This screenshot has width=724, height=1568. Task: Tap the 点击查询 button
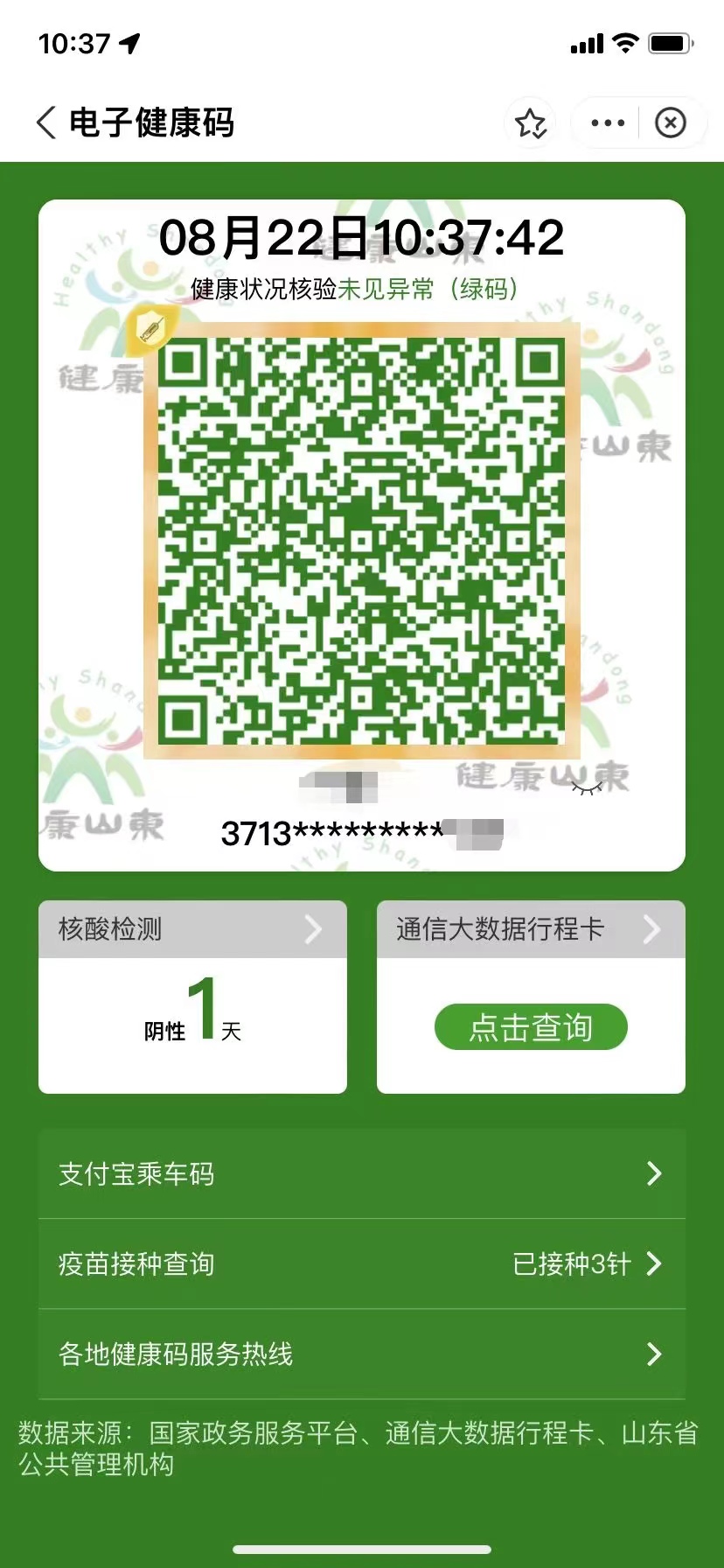click(x=531, y=1027)
